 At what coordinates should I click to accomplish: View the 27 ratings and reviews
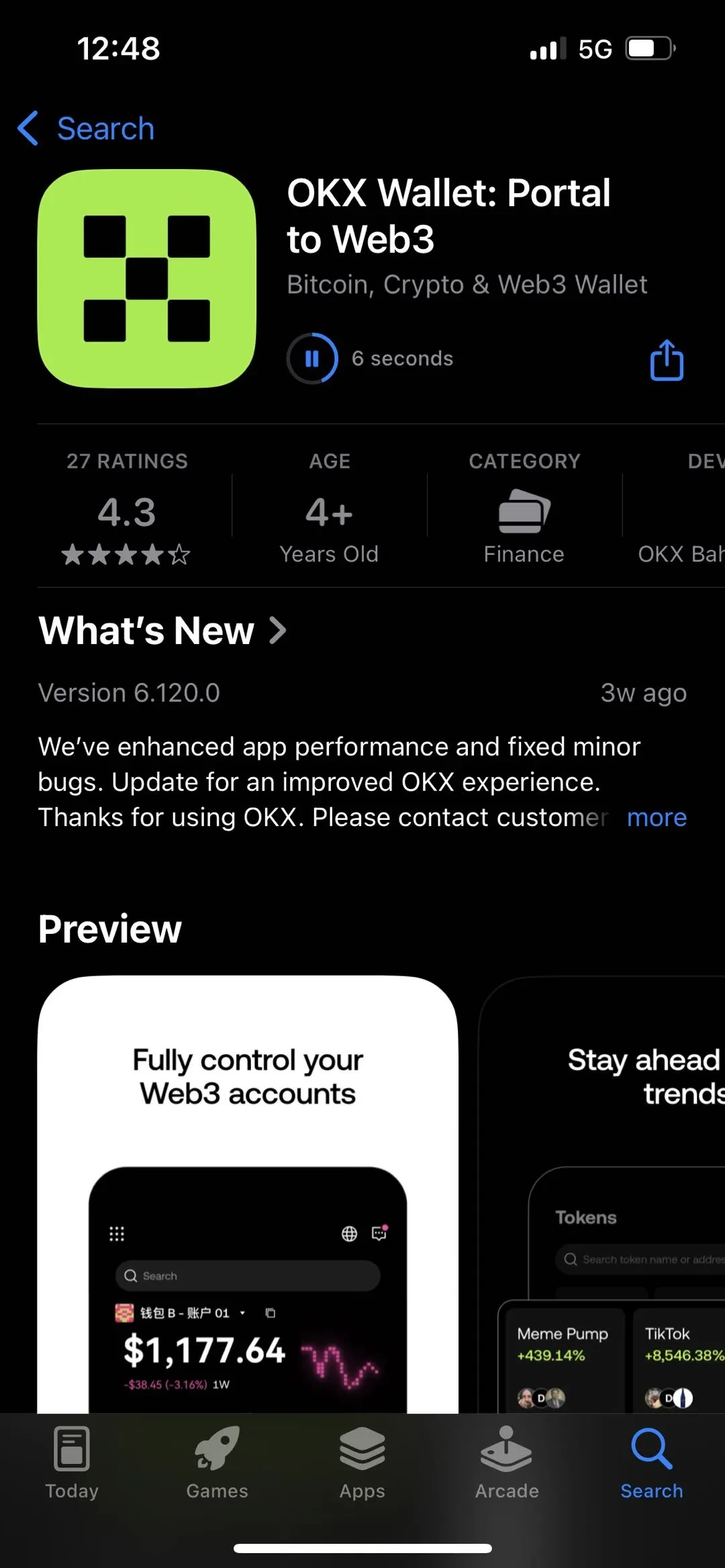tap(127, 509)
